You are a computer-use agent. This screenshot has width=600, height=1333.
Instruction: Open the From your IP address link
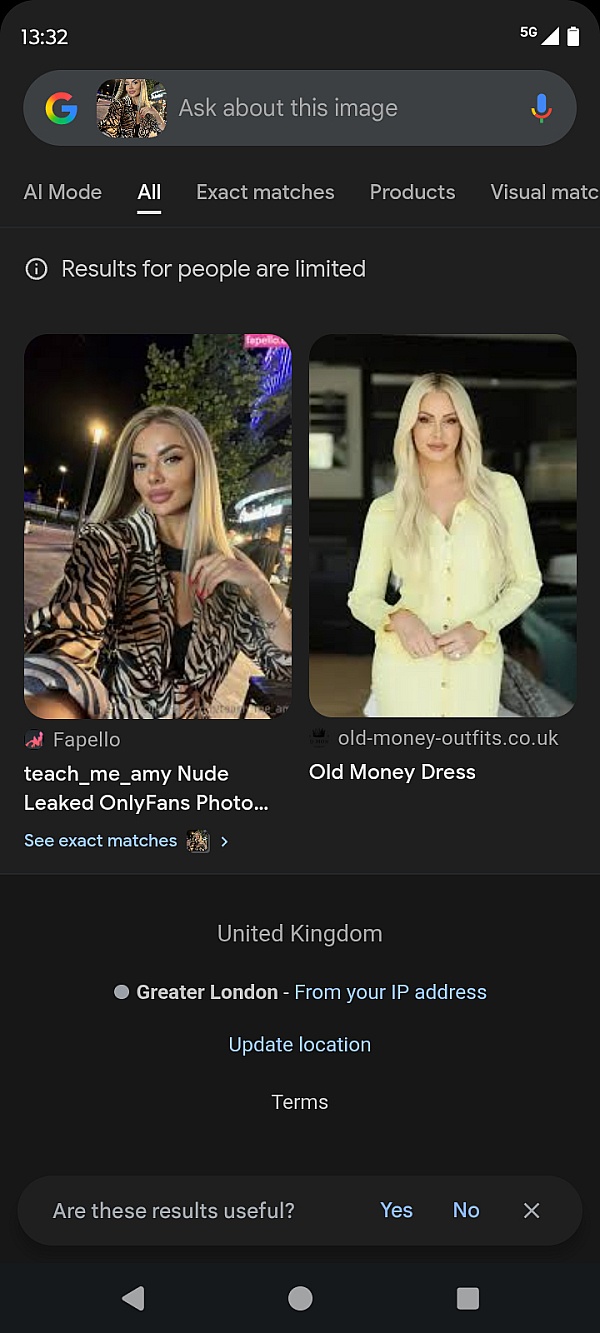click(x=390, y=992)
